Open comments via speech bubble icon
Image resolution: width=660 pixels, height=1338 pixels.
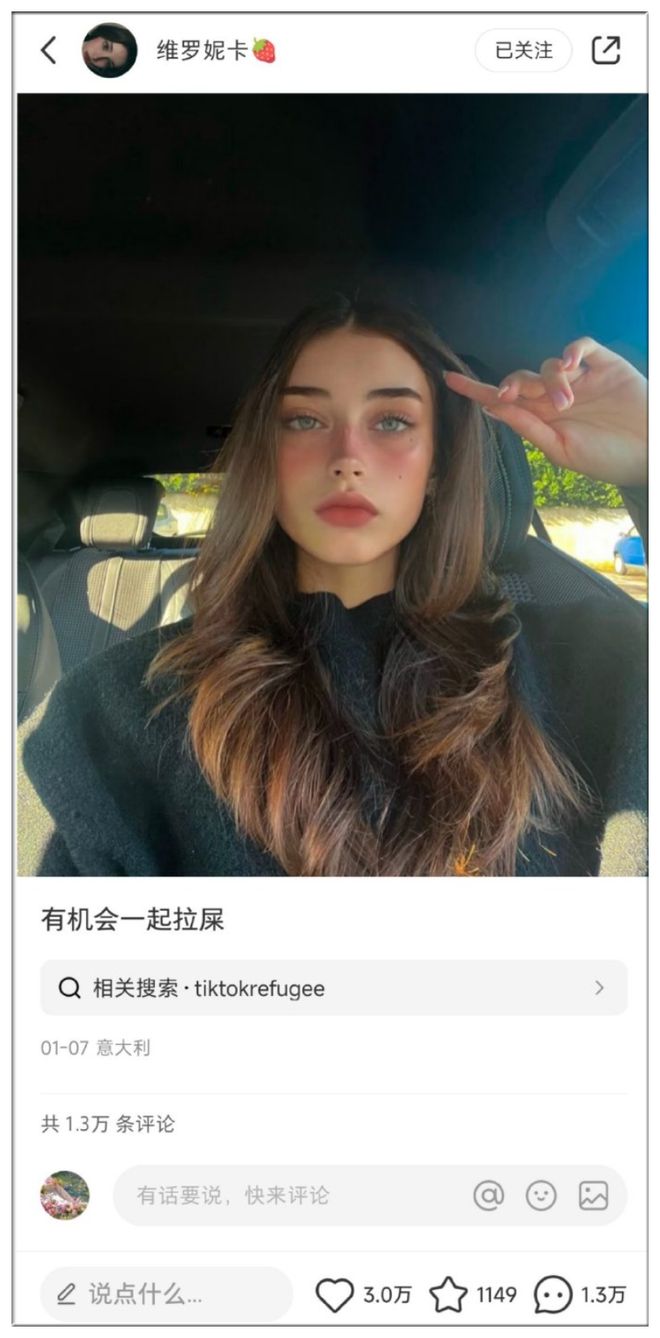coord(553,1295)
